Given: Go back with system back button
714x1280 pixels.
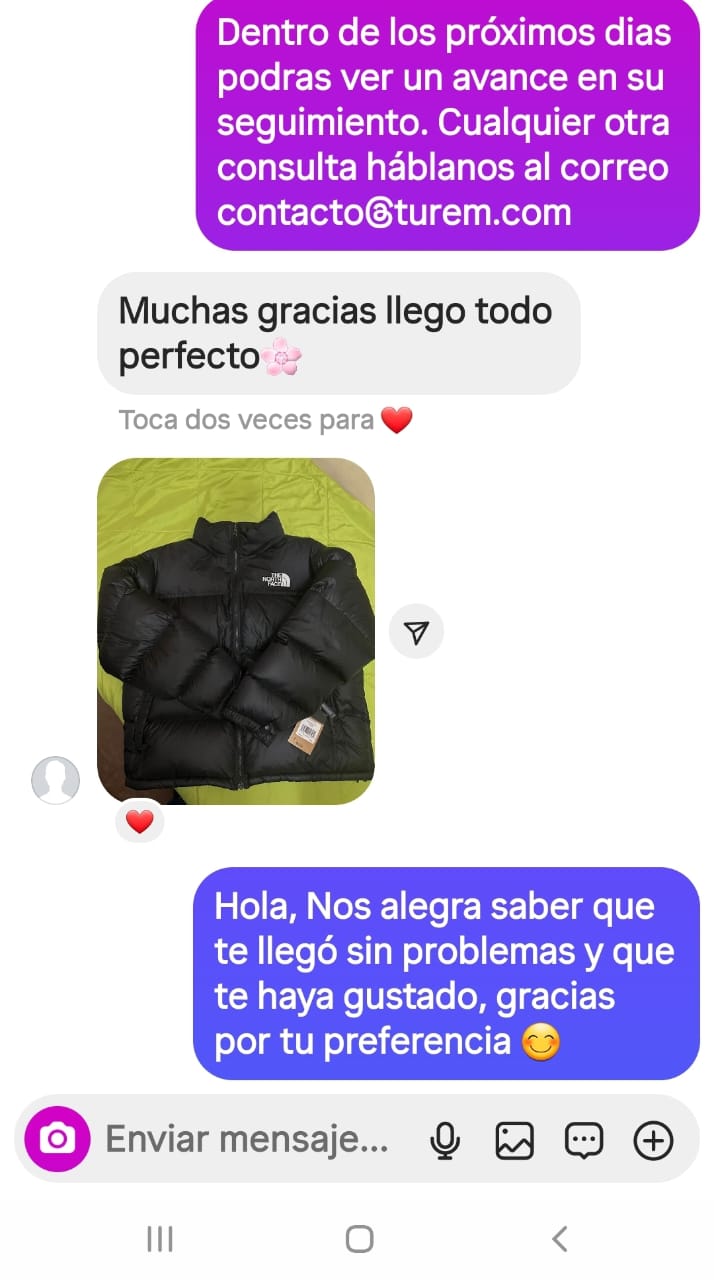Looking at the screenshot, I should [559, 1239].
